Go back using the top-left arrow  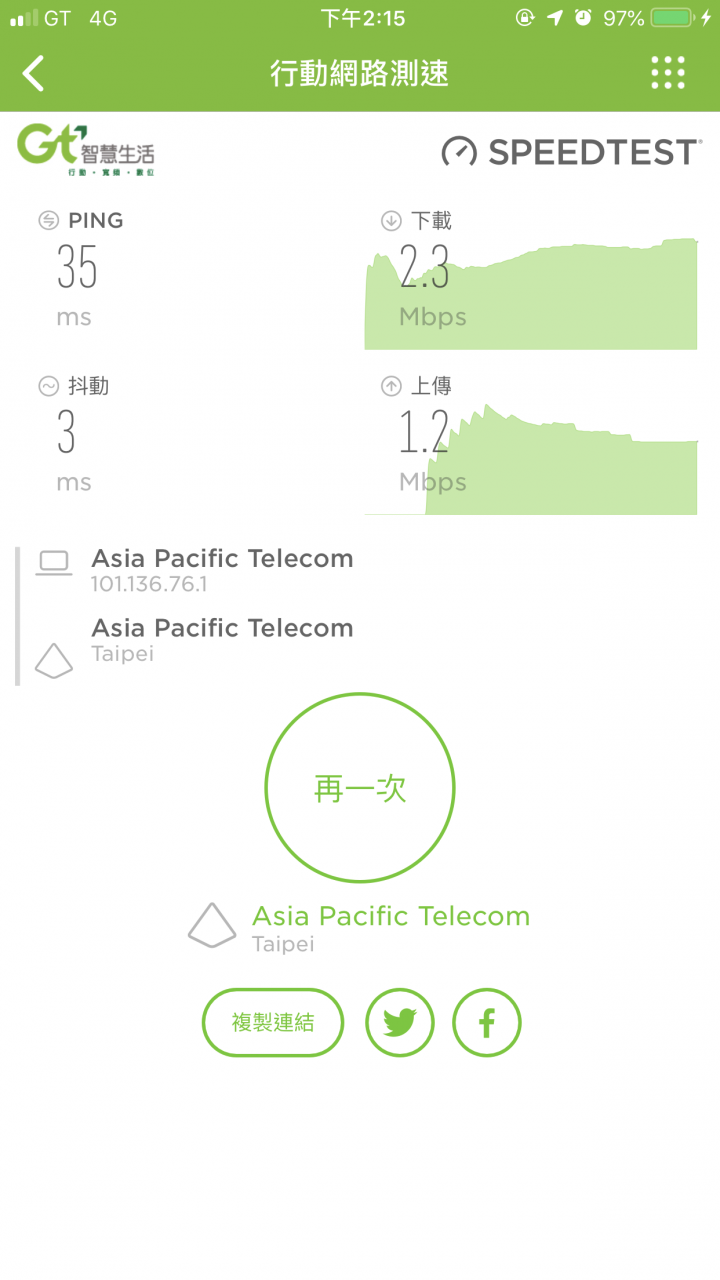coord(34,73)
